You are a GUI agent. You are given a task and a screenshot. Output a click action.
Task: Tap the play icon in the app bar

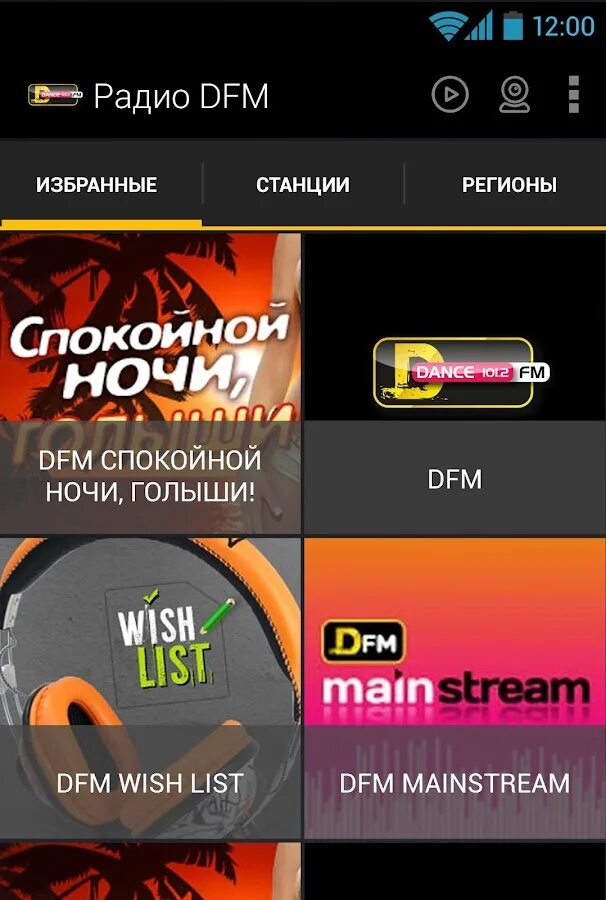[450, 95]
